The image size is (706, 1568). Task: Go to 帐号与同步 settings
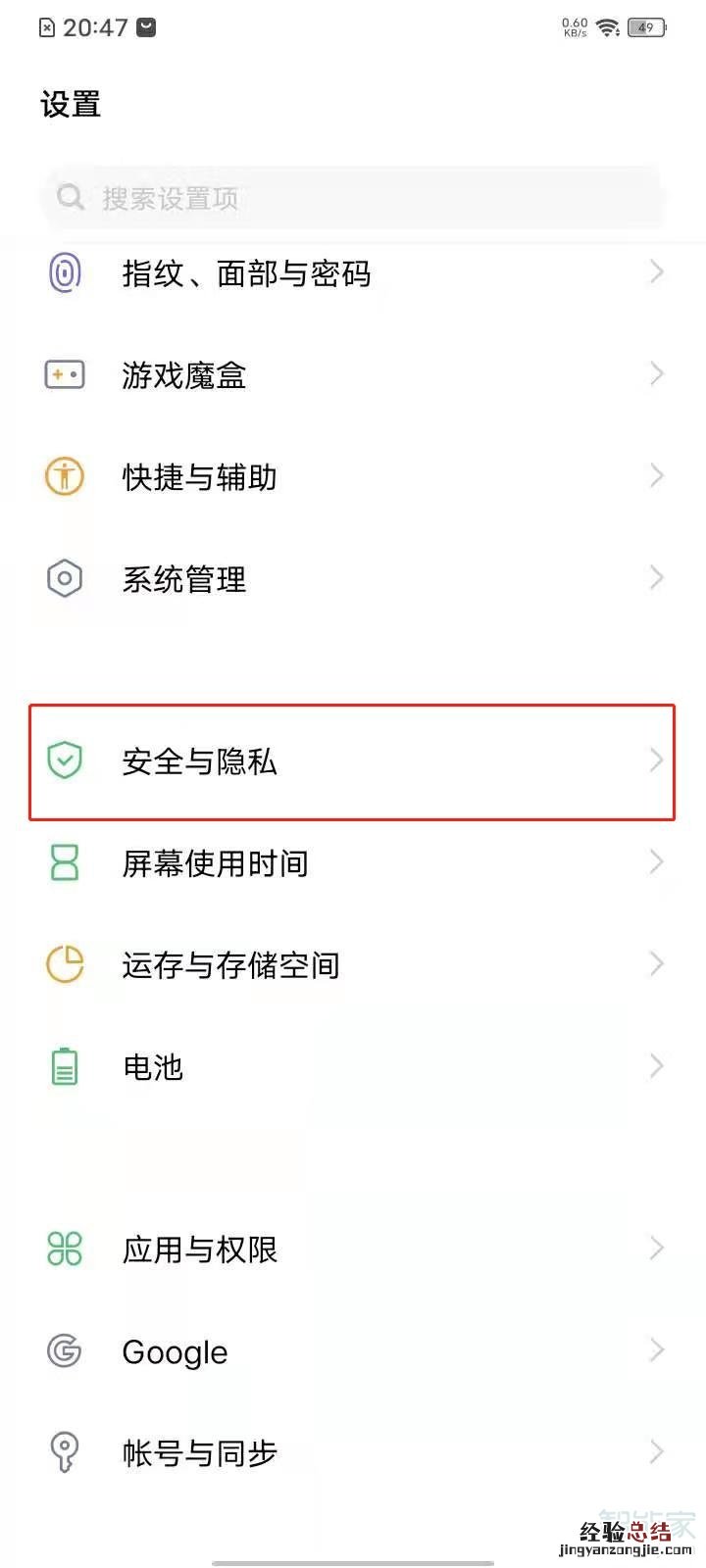353,1453
